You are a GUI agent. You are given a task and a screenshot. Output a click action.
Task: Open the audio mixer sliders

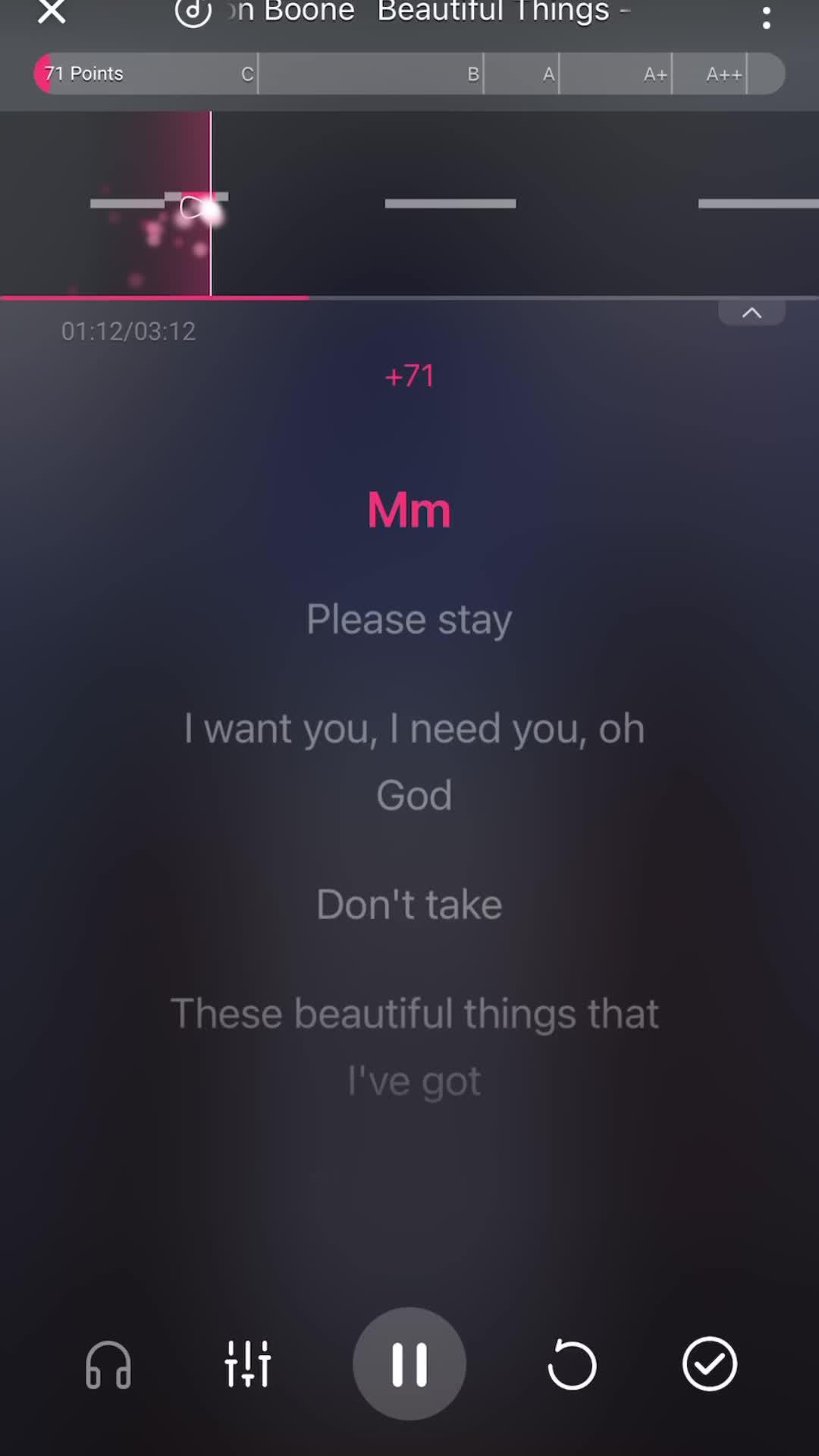coord(248,1363)
